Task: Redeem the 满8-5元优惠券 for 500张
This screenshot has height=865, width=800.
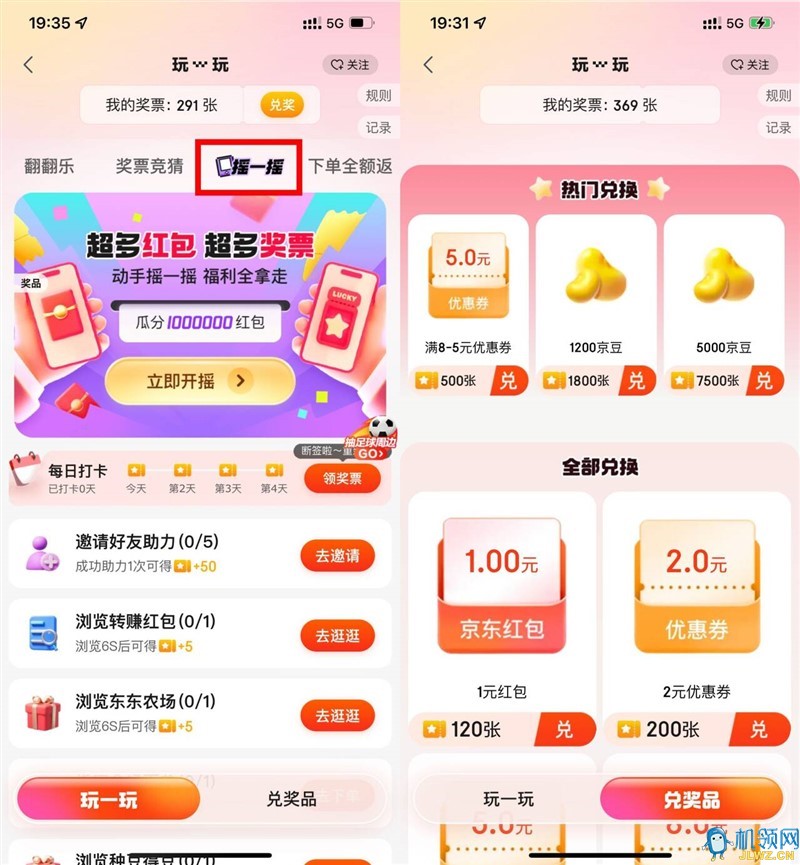Action: (x=509, y=381)
